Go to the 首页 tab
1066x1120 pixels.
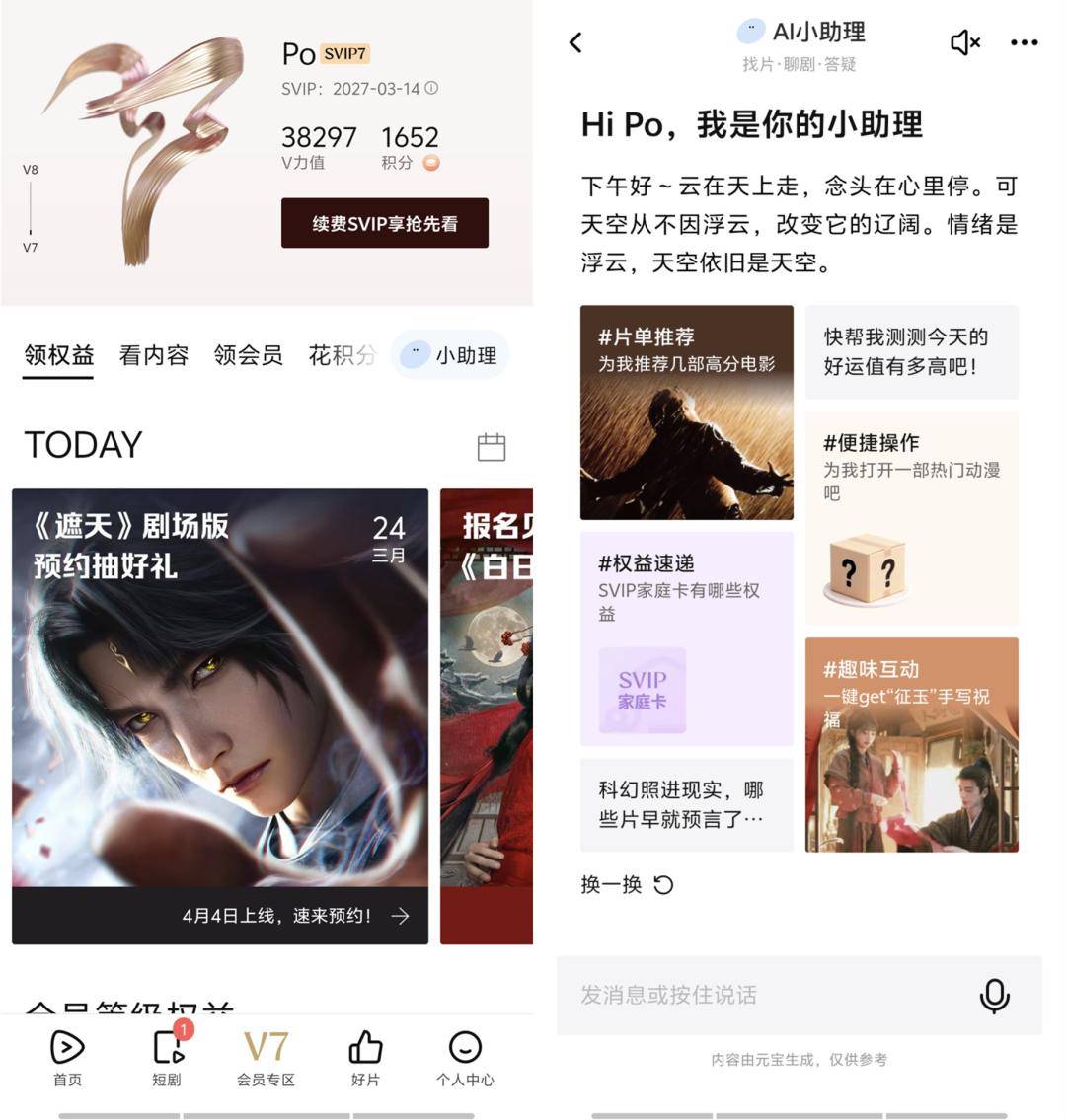(67, 1058)
